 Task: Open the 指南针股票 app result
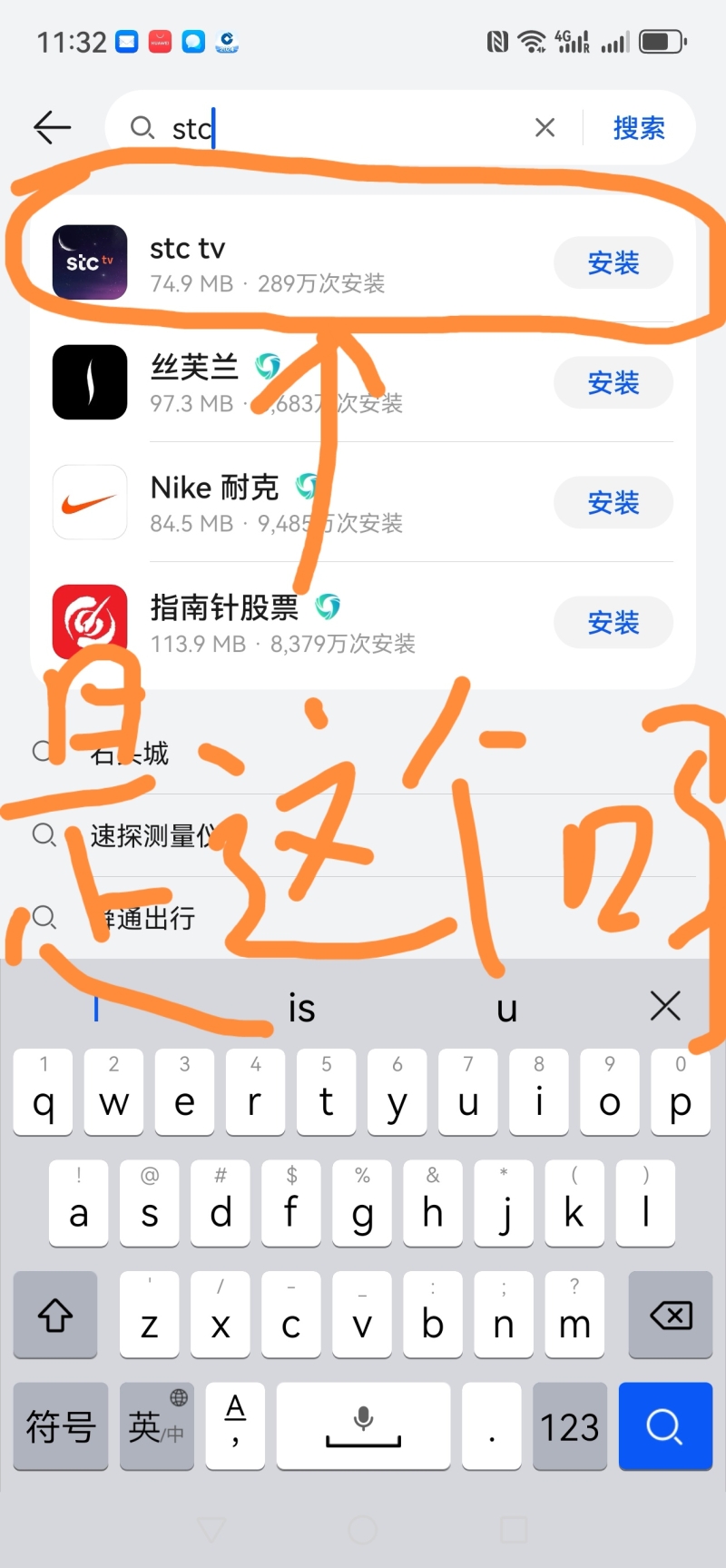click(272, 623)
